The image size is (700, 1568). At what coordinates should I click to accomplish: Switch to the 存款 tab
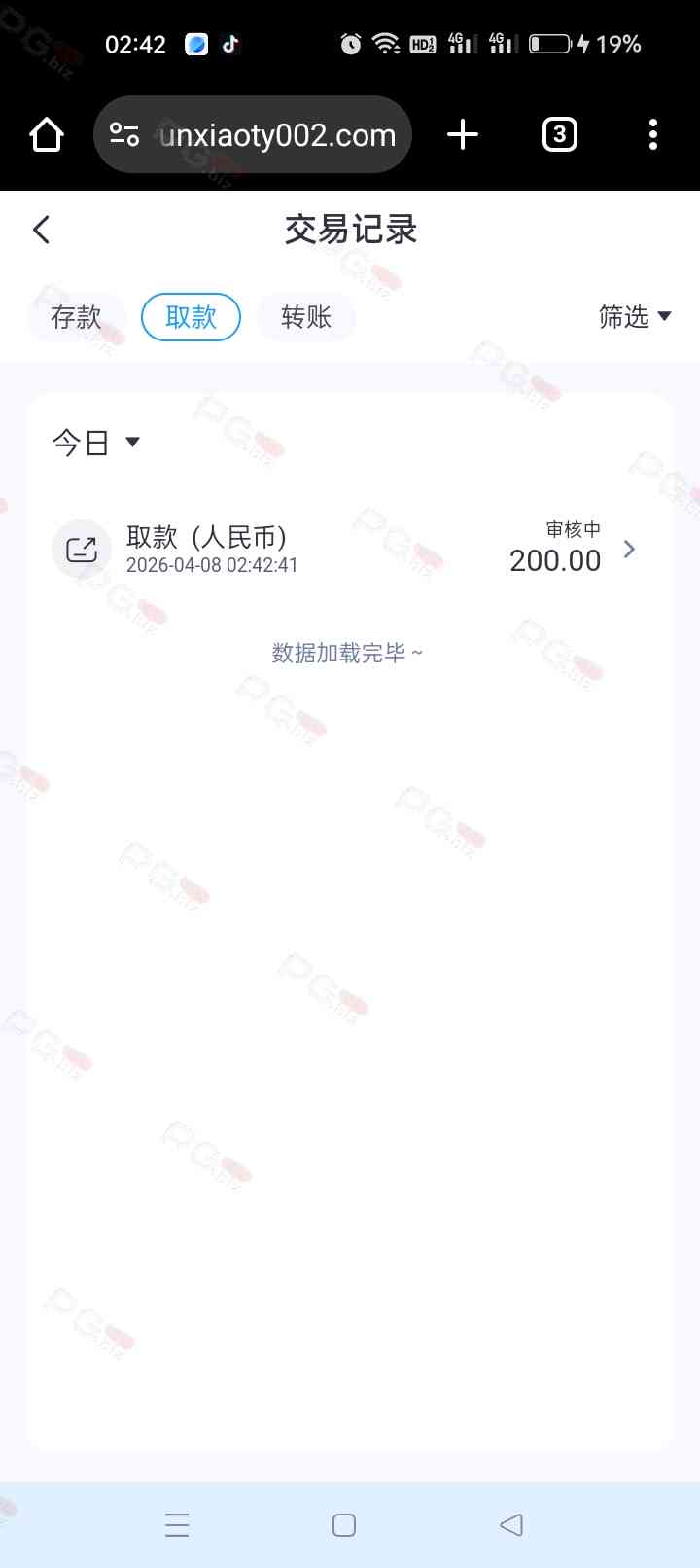(76, 317)
